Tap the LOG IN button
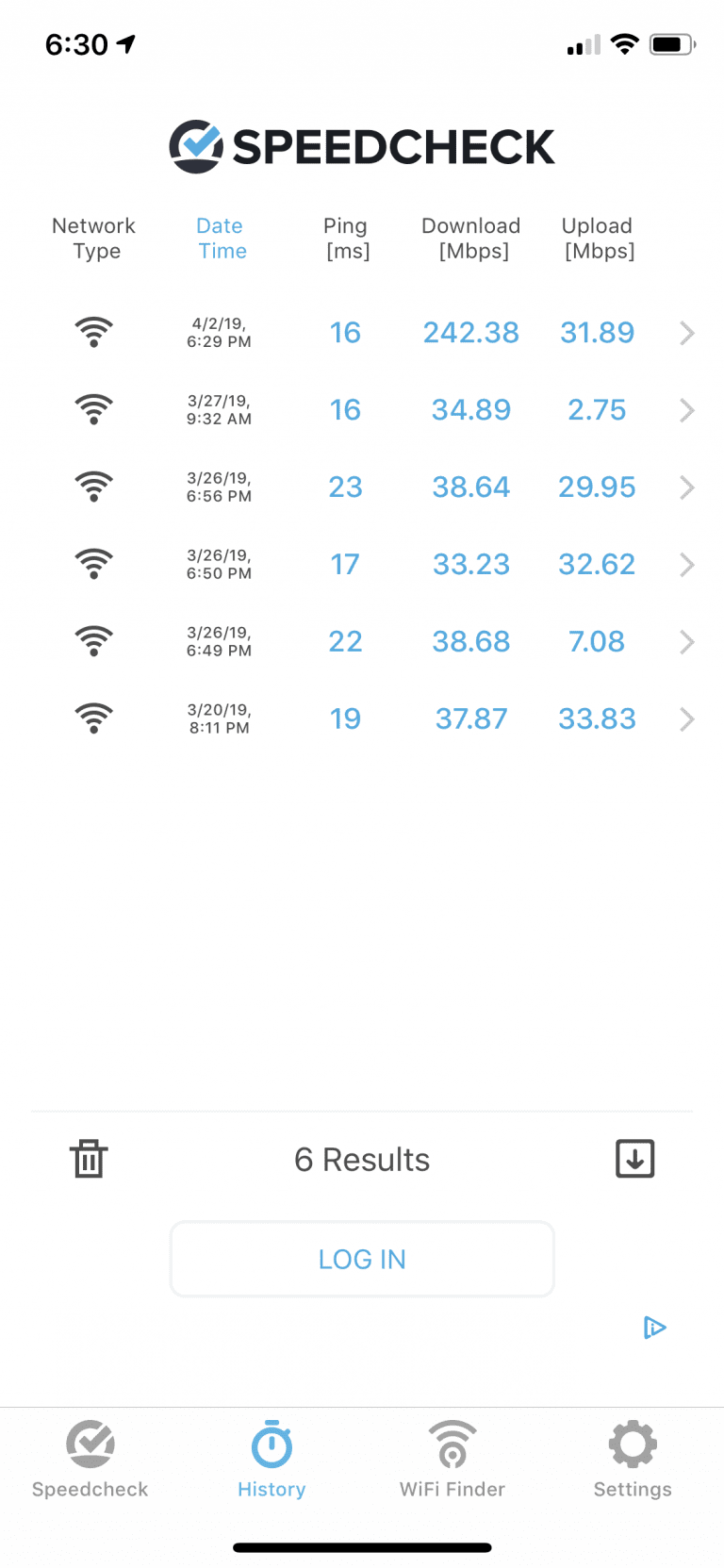Image resolution: width=724 pixels, height=1568 pixels. (x=362, y=1259)
